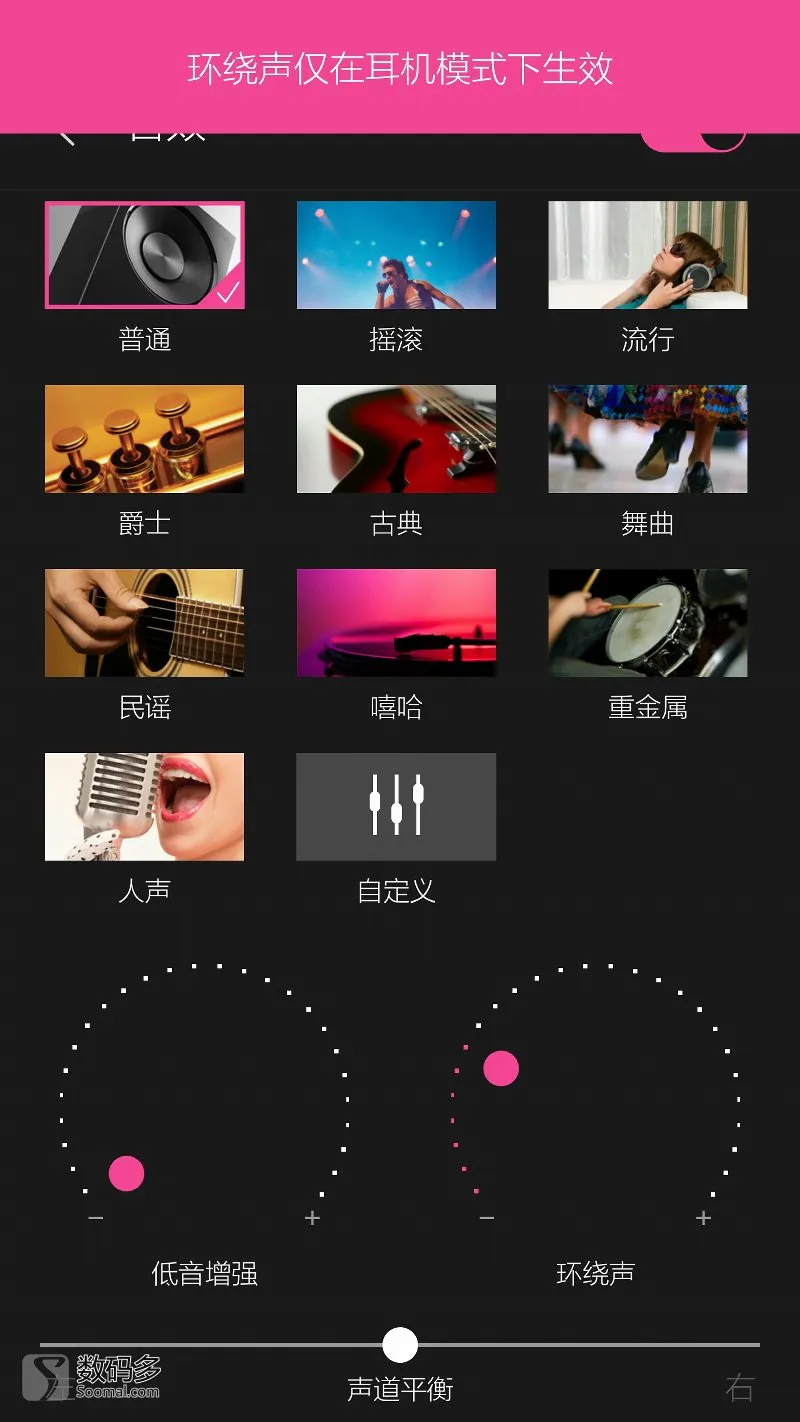
Task: Pick the 古典 equalizer preset
Action: coord(396,438)
